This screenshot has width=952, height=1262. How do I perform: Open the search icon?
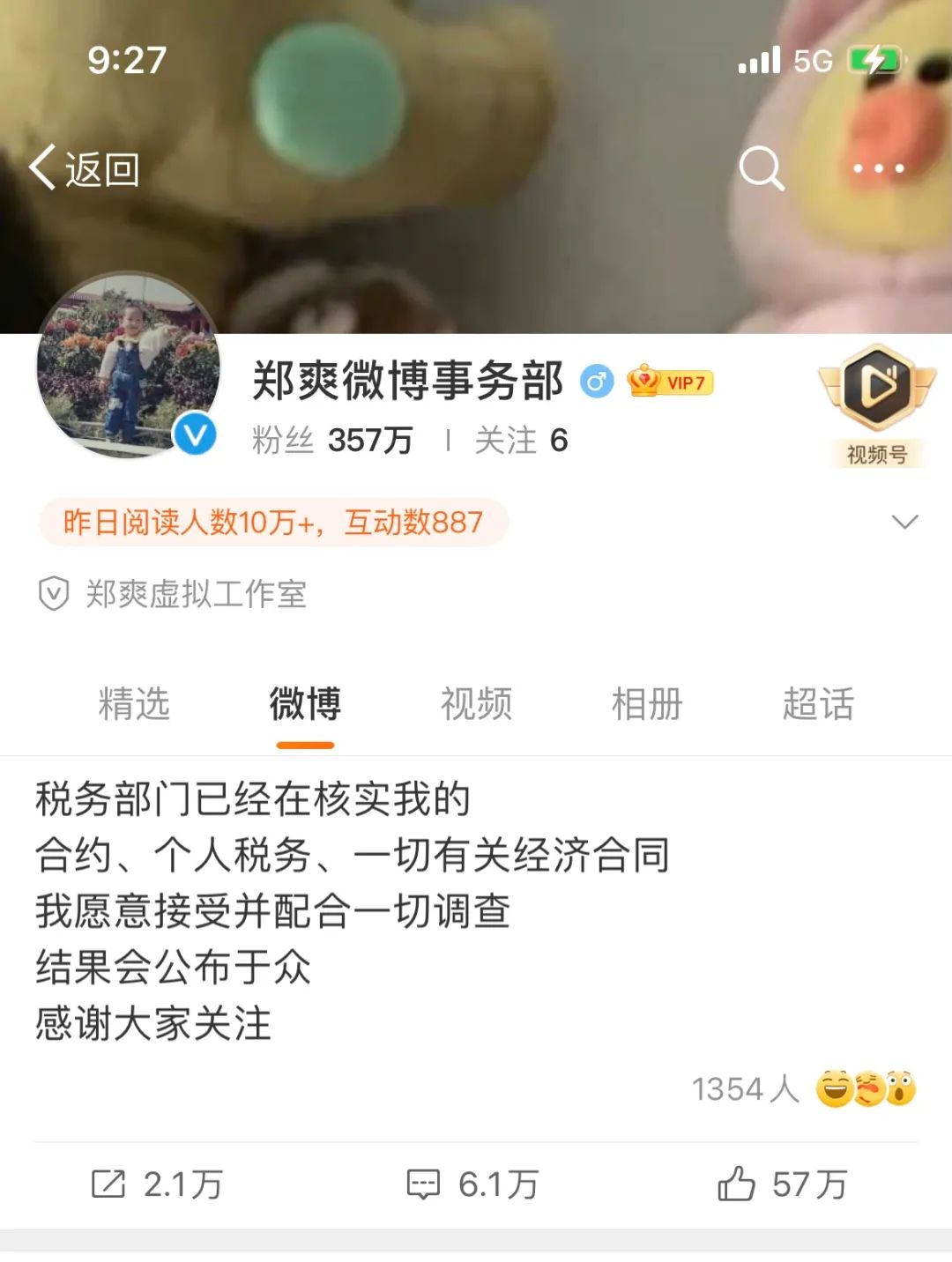pyautogui.click(x=761, y=168)
